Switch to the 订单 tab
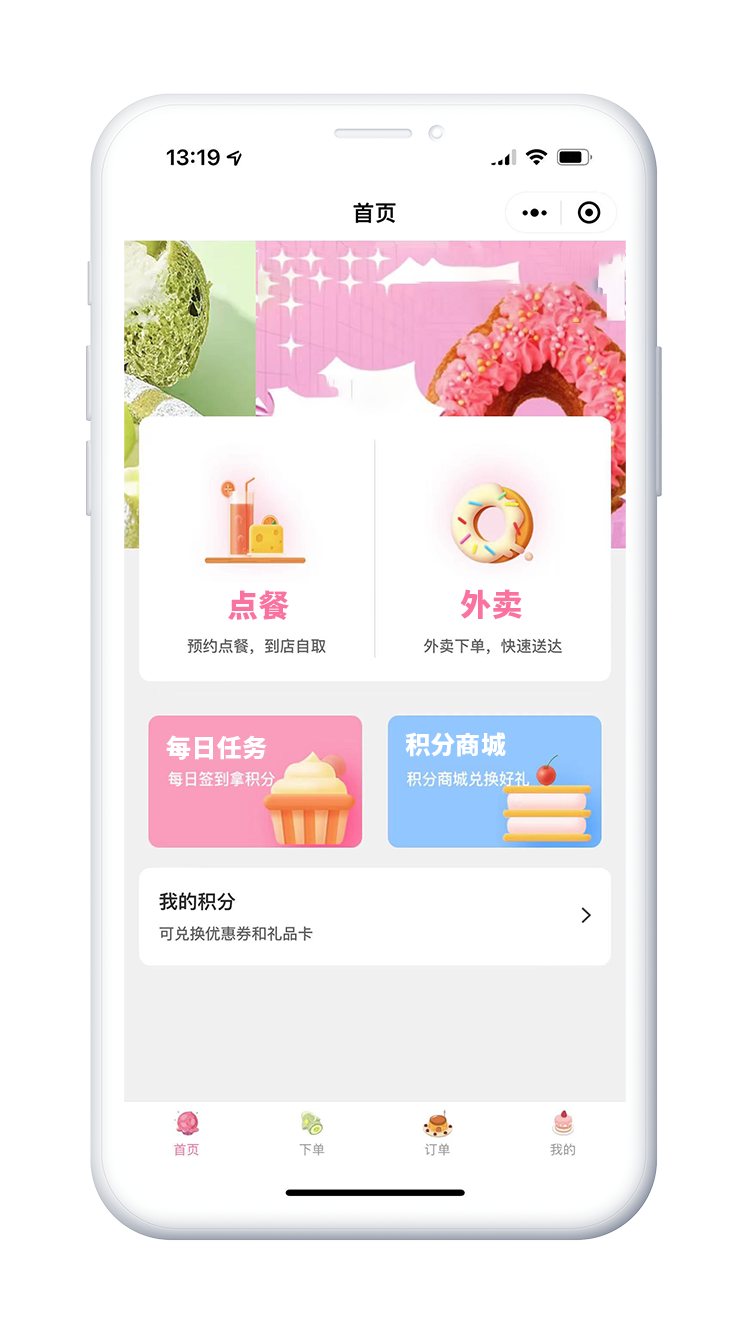 437,1134
